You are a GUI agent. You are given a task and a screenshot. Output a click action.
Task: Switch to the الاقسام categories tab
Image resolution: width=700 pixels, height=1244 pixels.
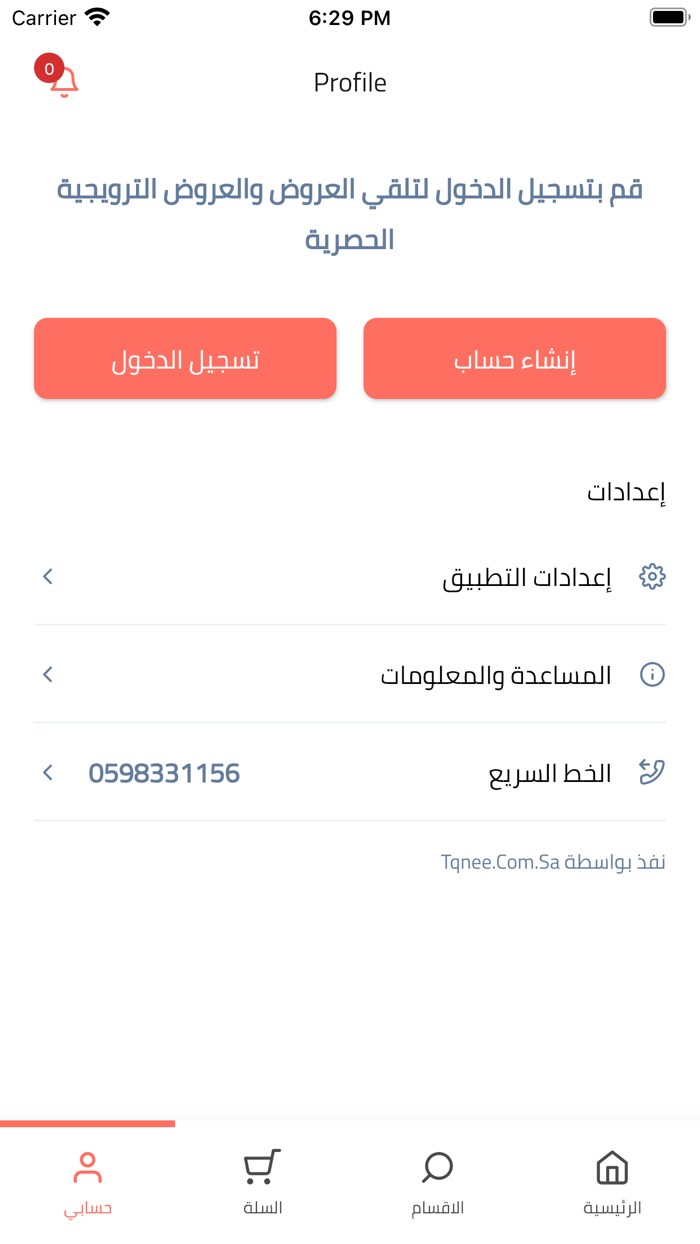pos(437,1183)
